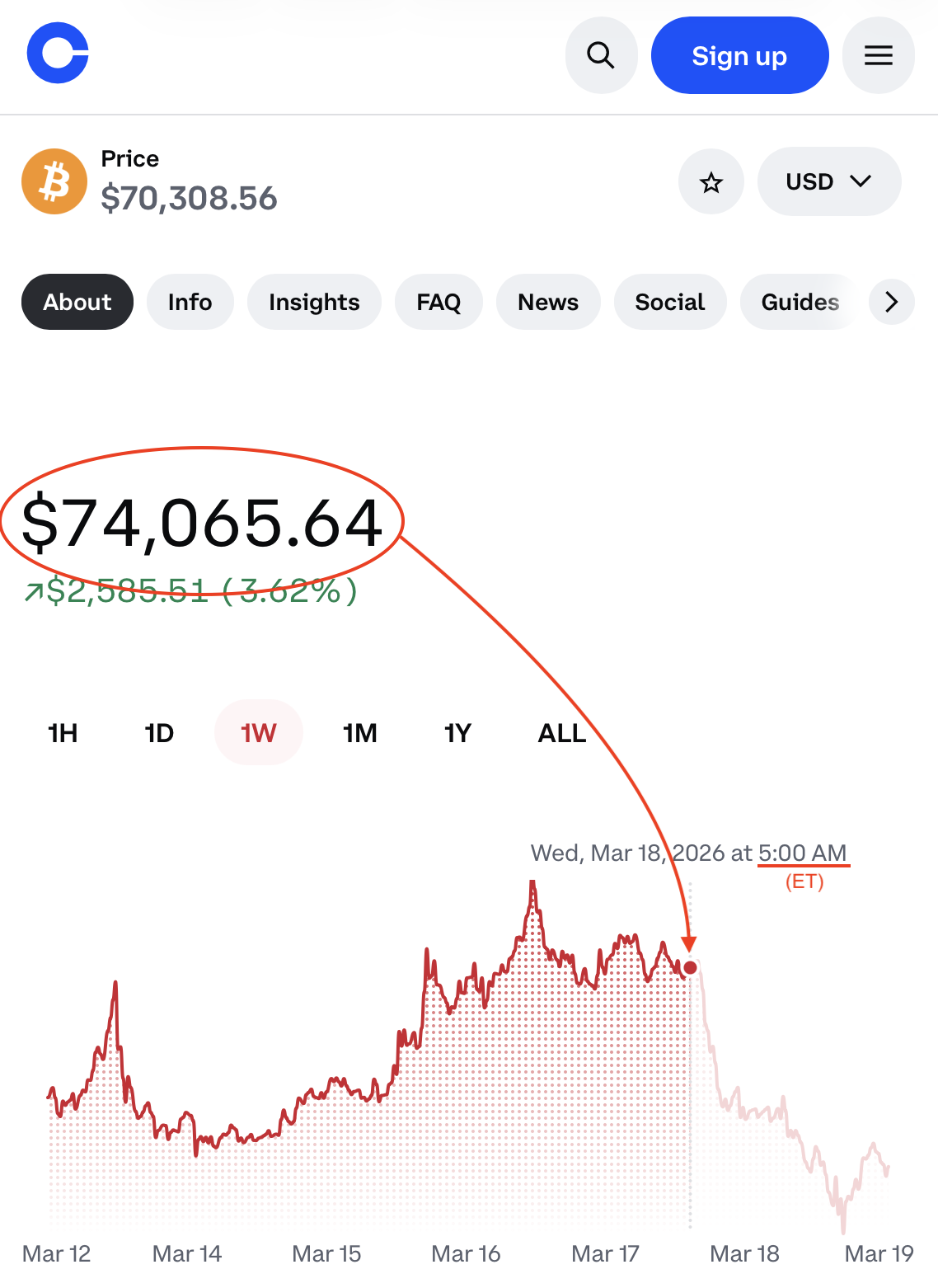Open the USD currency dropdown
This screenshot has width=938, height=1288.
click(828, 181)
